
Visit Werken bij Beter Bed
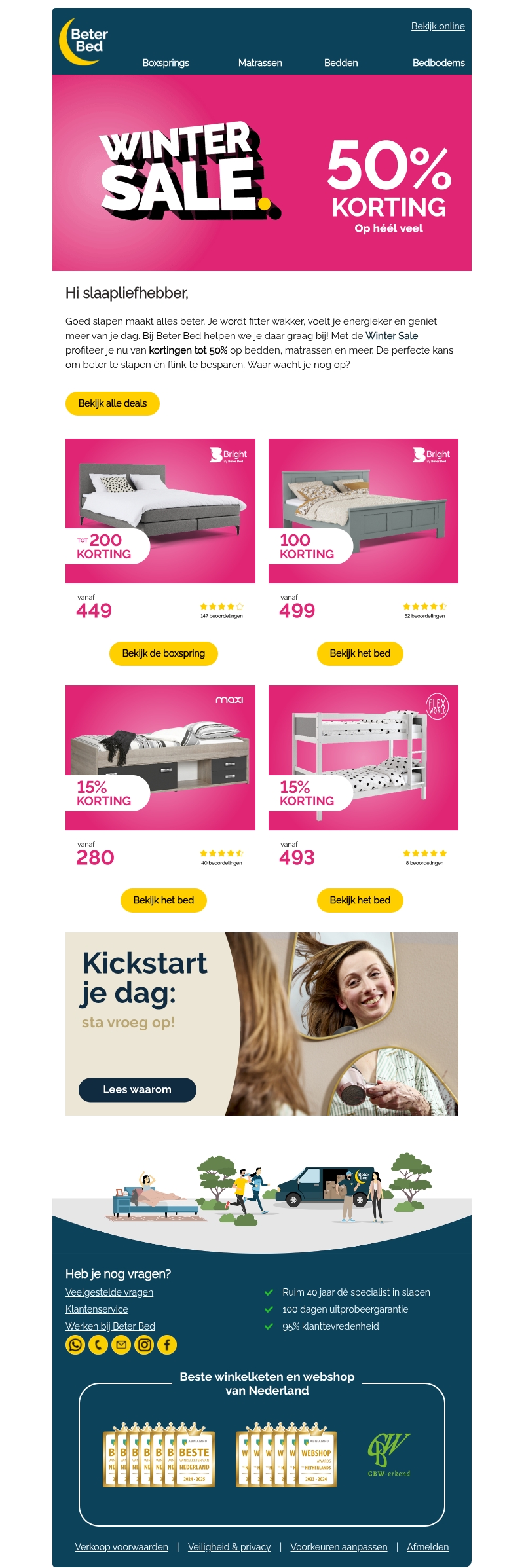[110, 1326]
